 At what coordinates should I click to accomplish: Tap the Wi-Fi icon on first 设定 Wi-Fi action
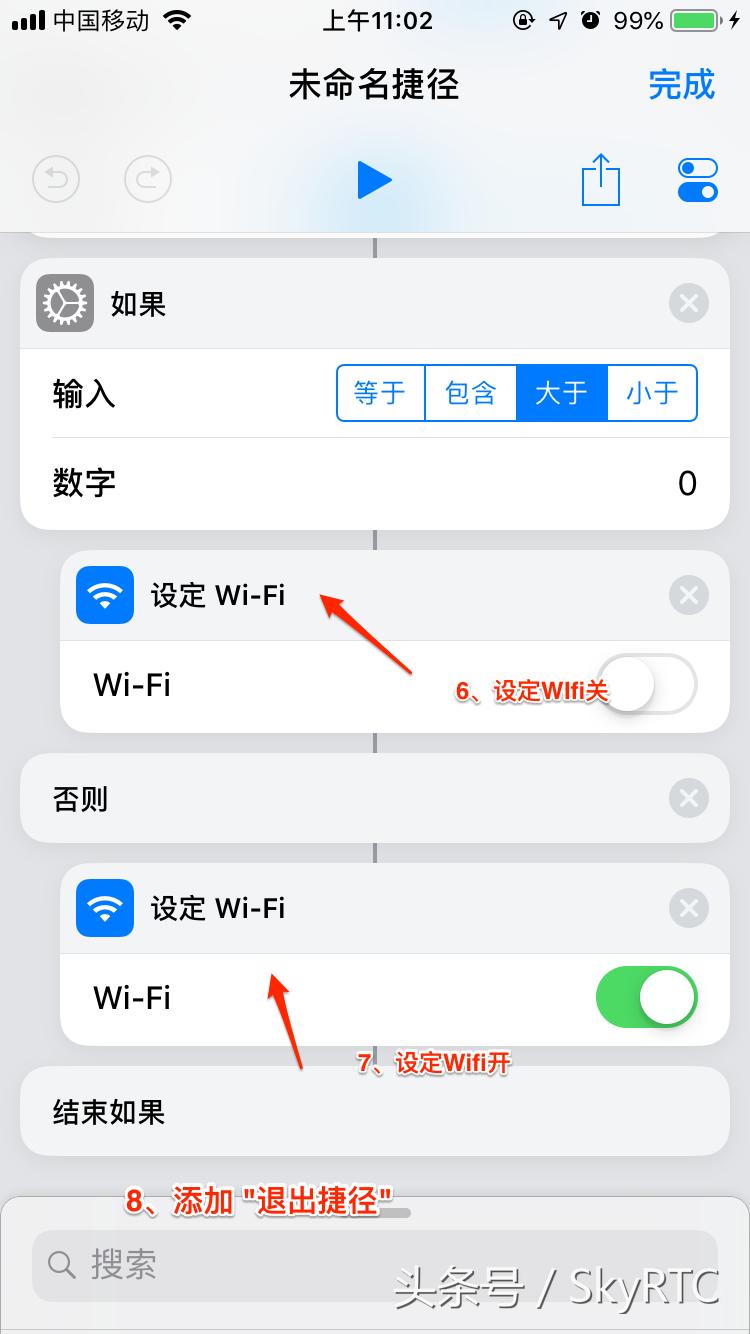104,595
